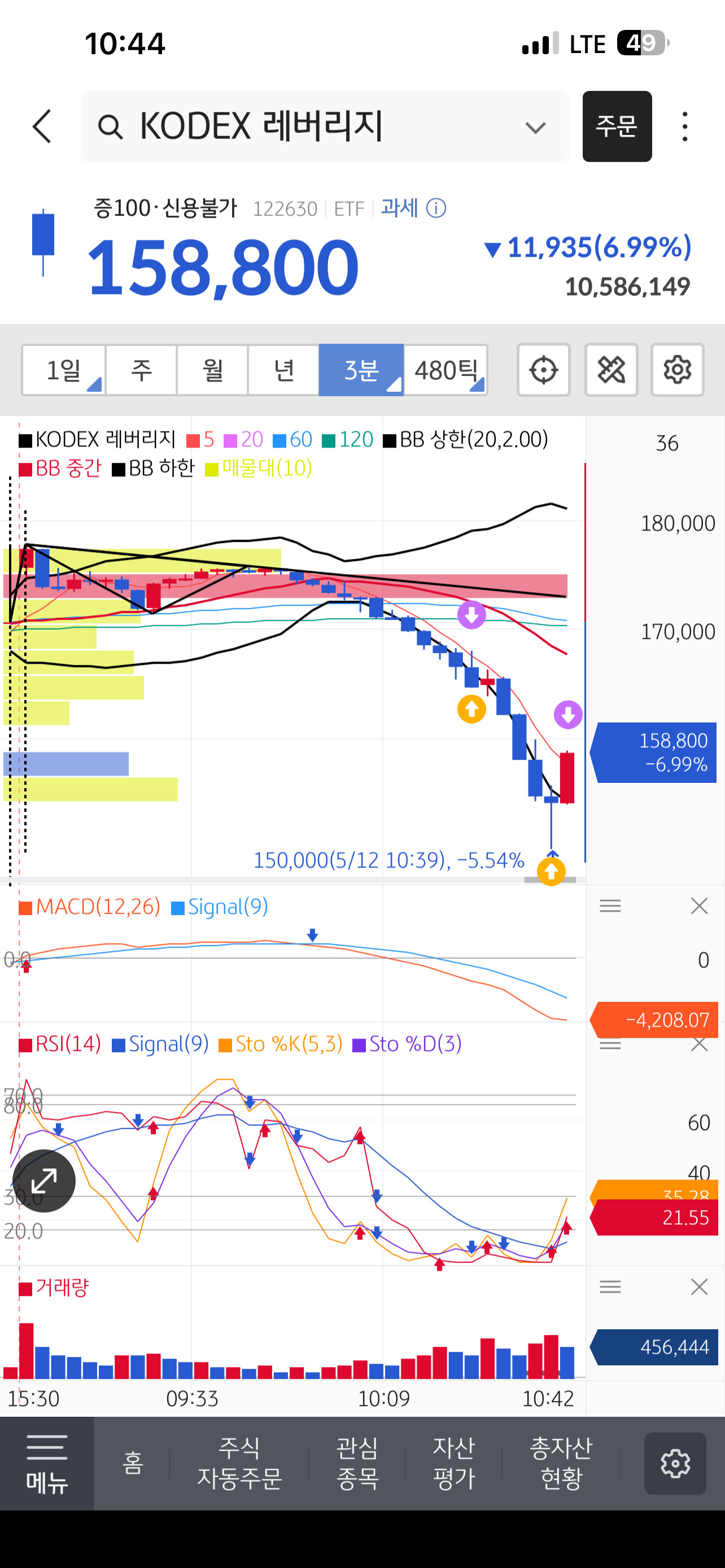Choose the 3분 minute chart tab
The image size is (725, 1568).
tap(361, 370)
